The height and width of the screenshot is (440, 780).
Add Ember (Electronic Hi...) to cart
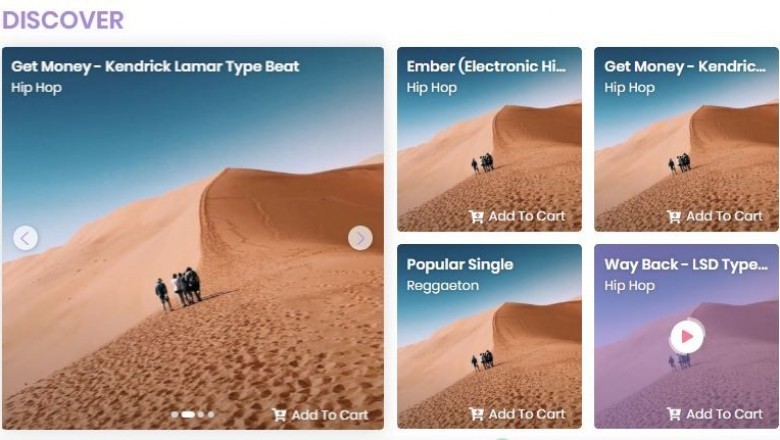(517, 216)
